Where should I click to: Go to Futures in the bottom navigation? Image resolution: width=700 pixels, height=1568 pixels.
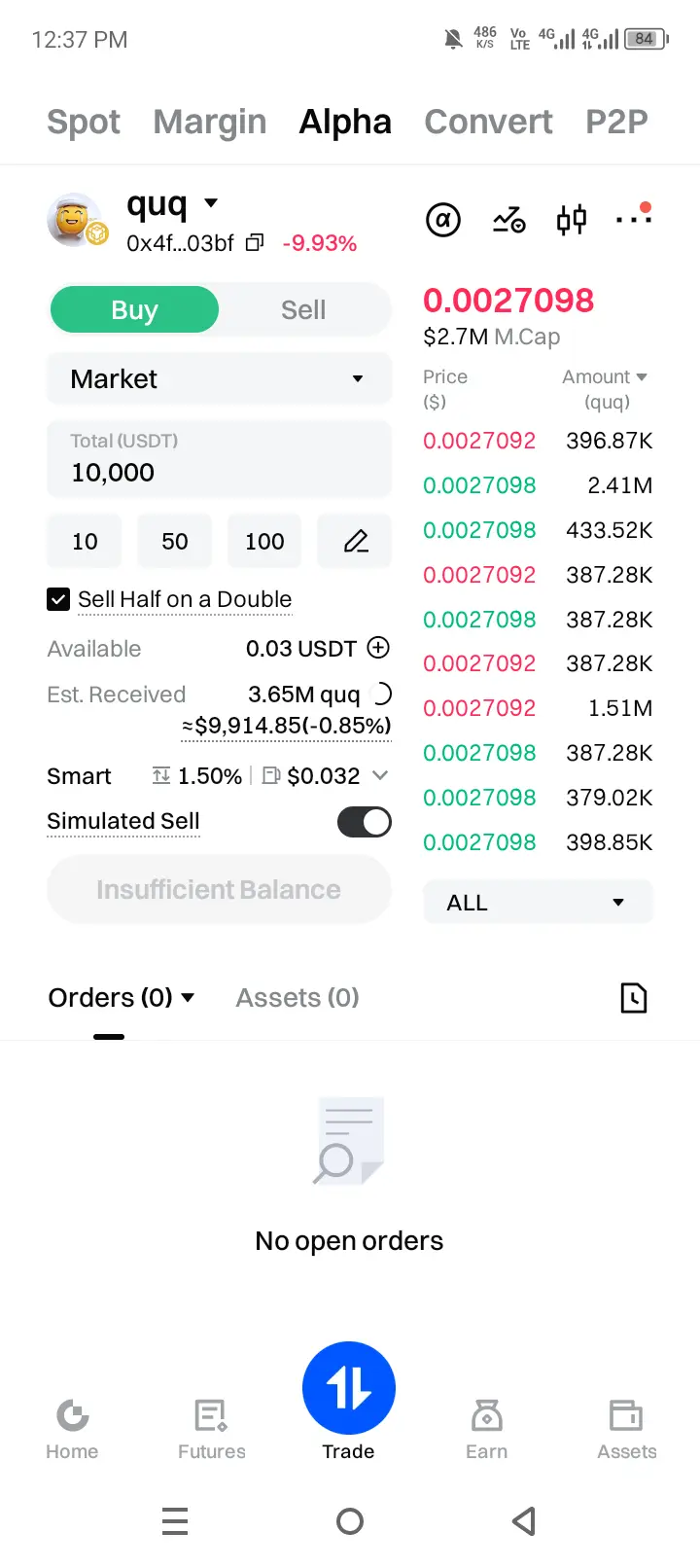(x=211, y=1429)
